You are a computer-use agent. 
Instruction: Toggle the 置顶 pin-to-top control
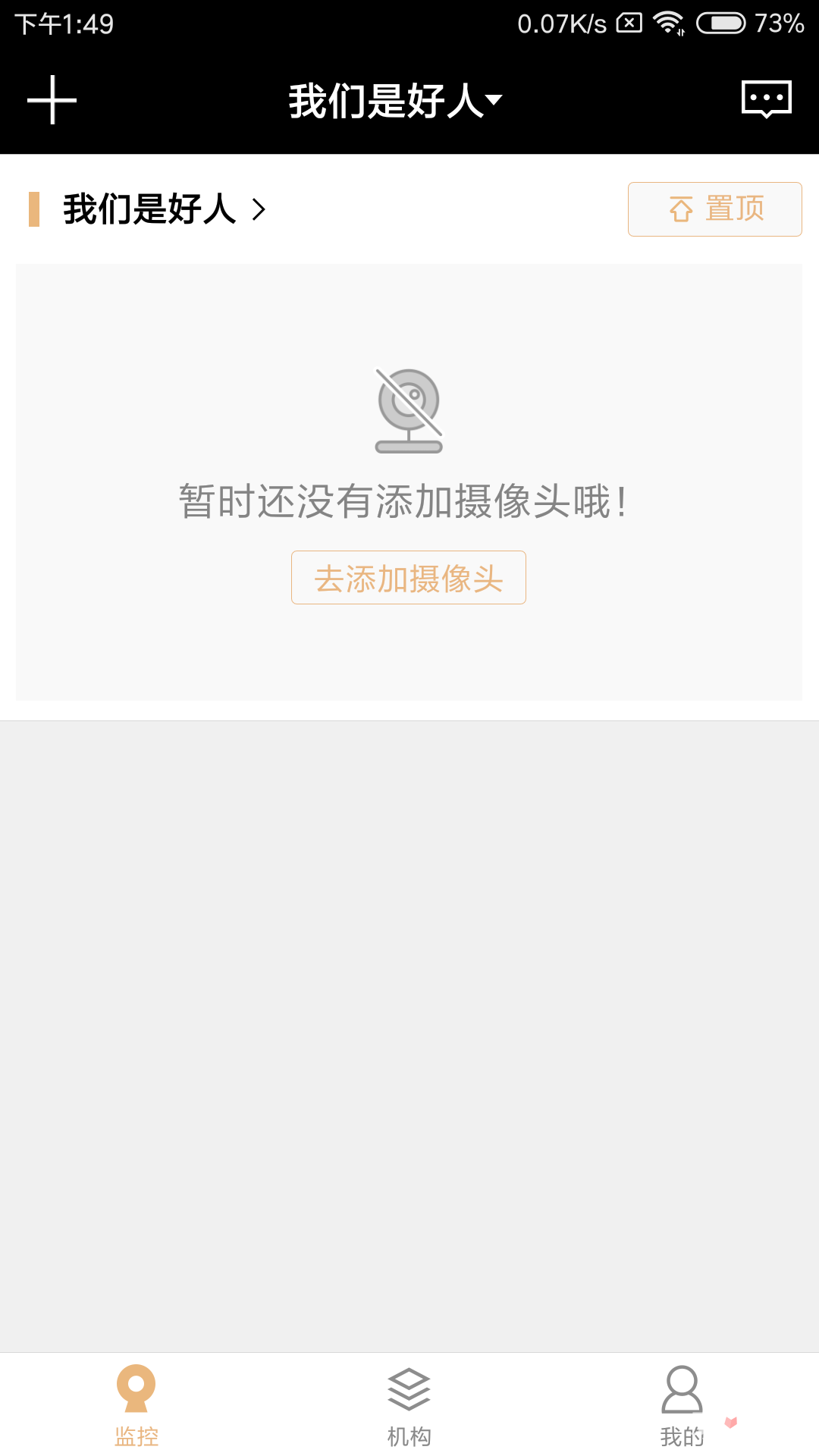(714, 209)
